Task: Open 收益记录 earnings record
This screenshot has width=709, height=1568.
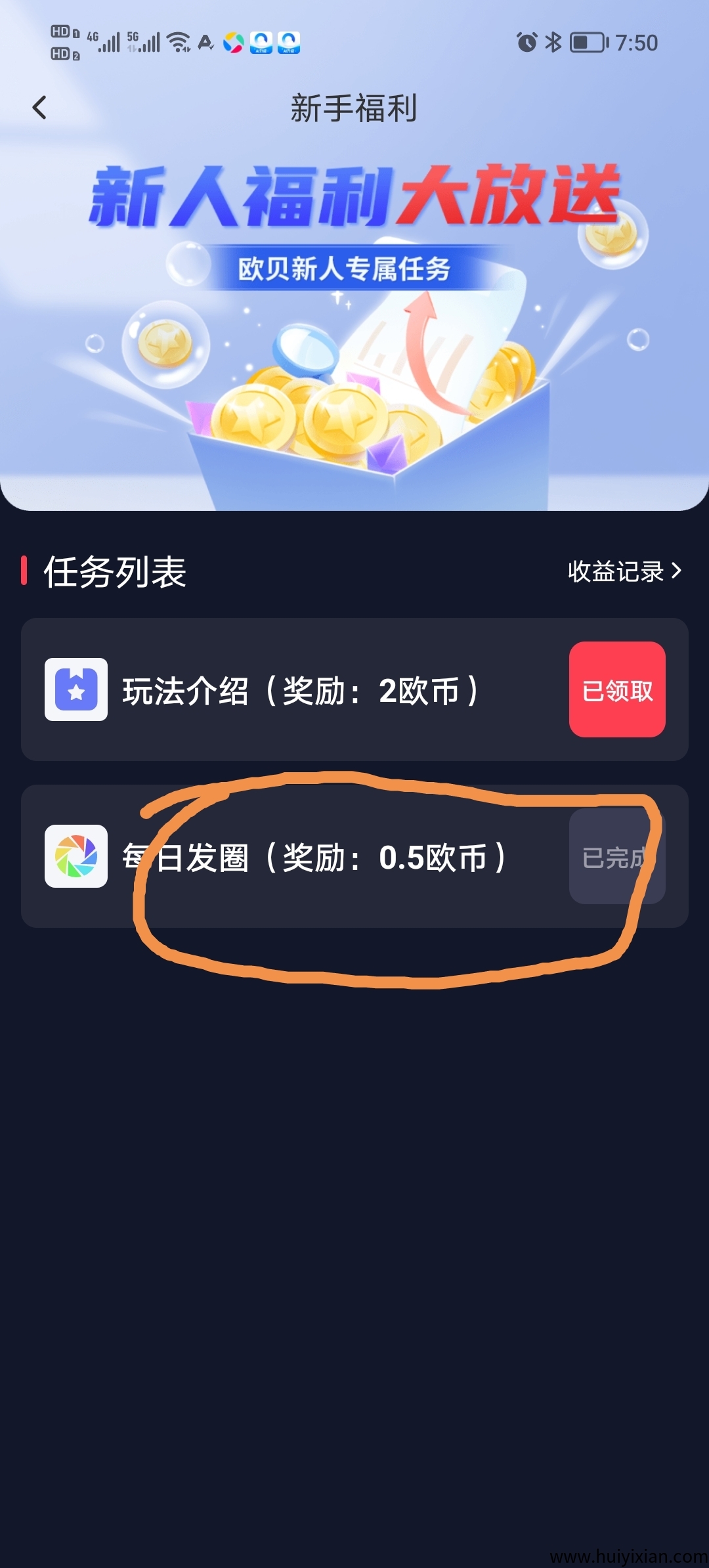Action: pos(624,571)
